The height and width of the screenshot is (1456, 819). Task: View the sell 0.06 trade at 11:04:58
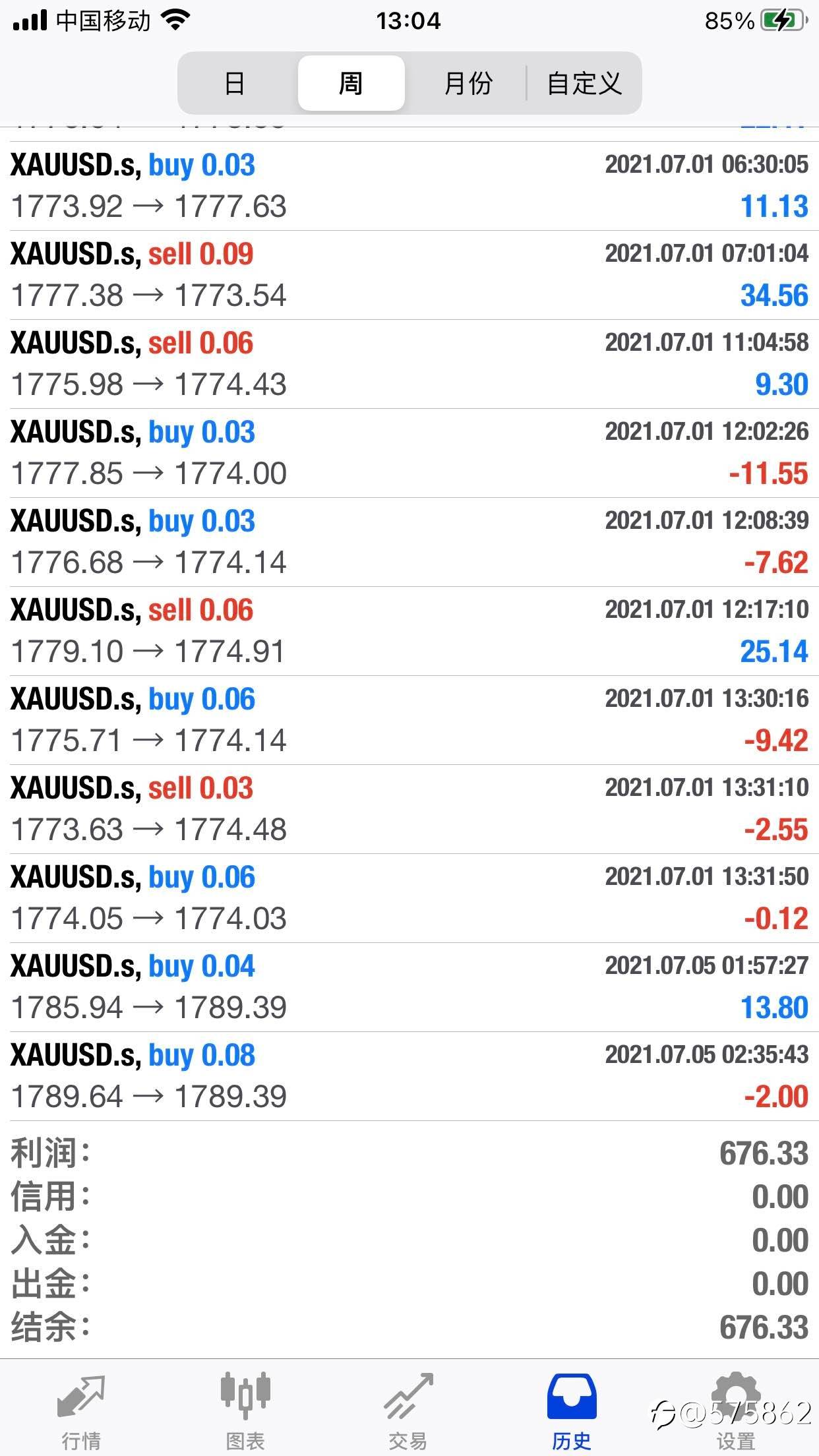[409, 364]
